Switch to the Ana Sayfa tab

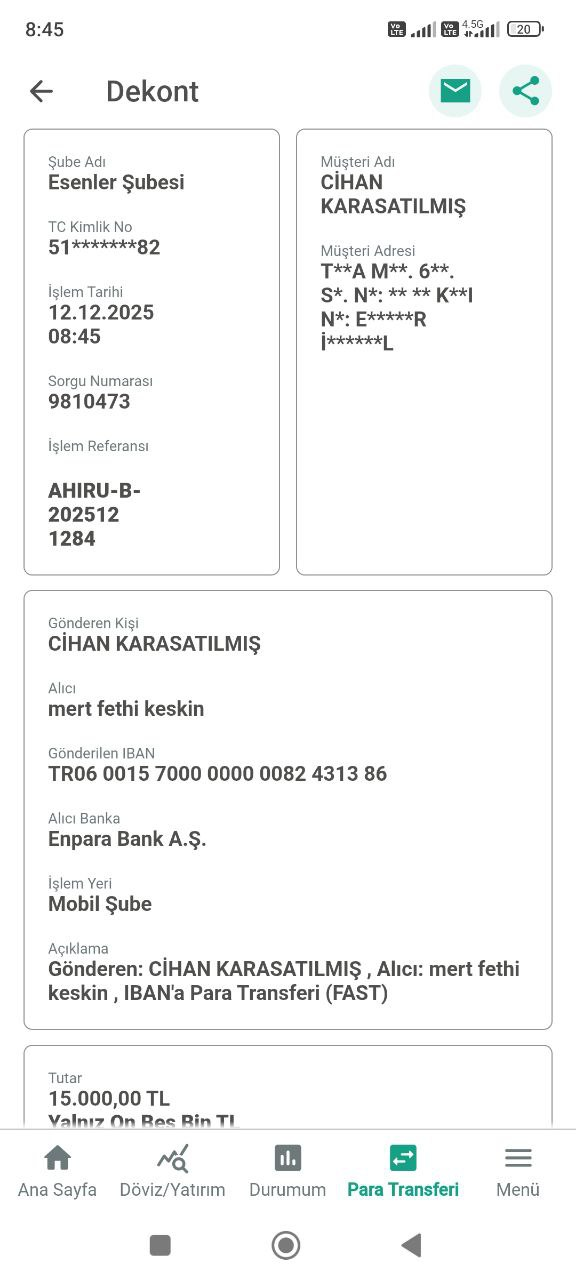click(58, 1172)
